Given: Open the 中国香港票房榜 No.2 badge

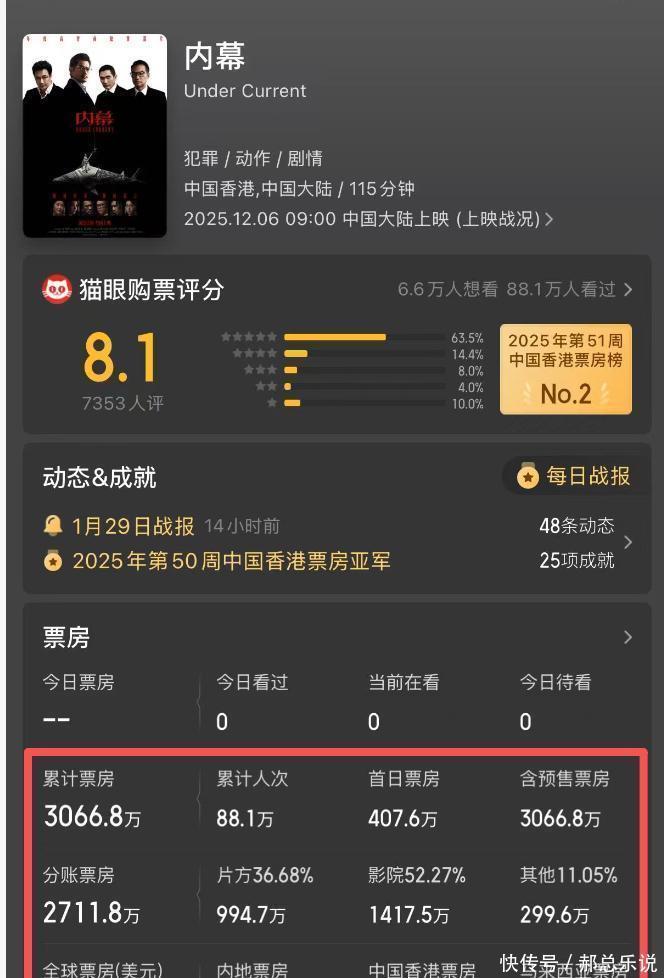Looking at the screenshot, I should pos(566,369).
